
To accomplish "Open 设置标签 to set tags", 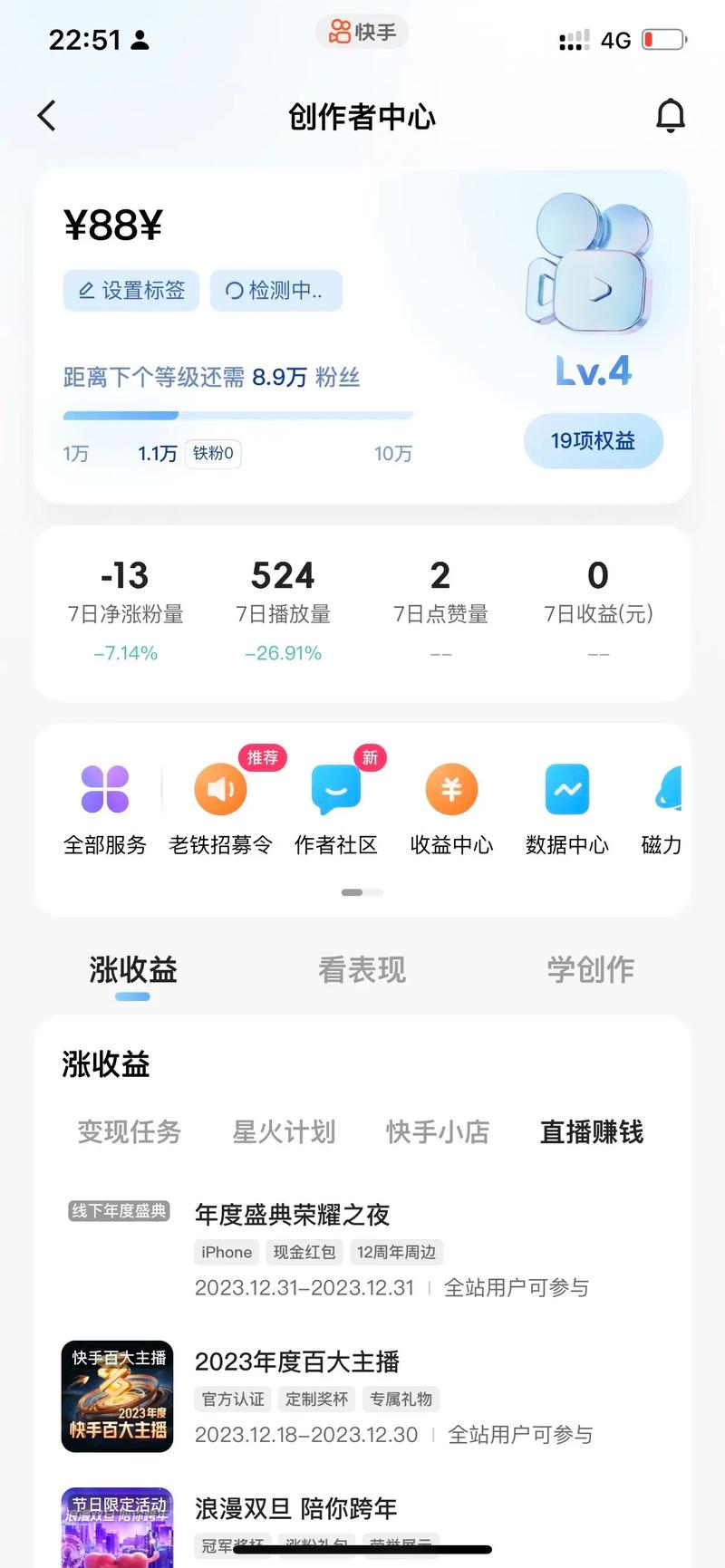I will (130, 291).
